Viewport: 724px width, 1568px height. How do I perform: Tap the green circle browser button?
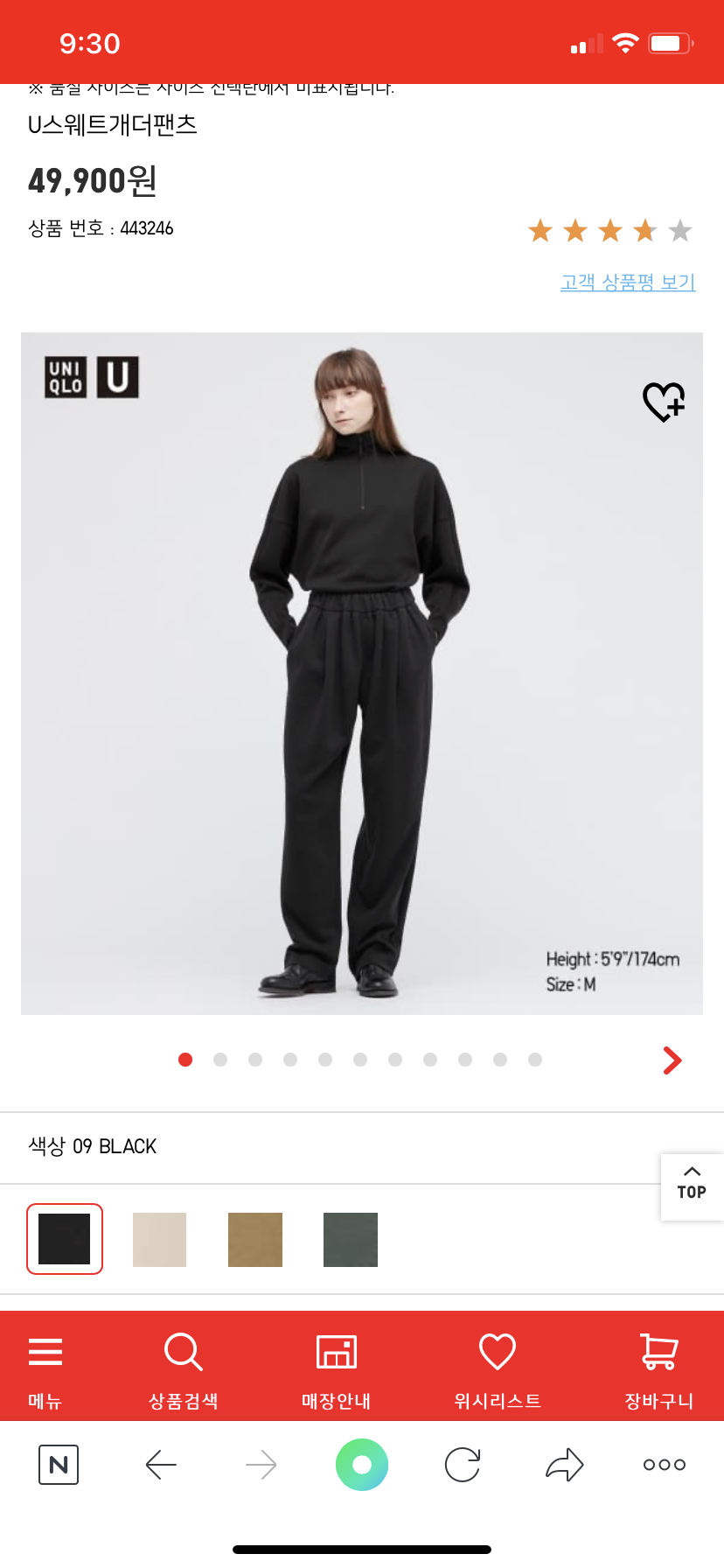(x=362, y=1465)
